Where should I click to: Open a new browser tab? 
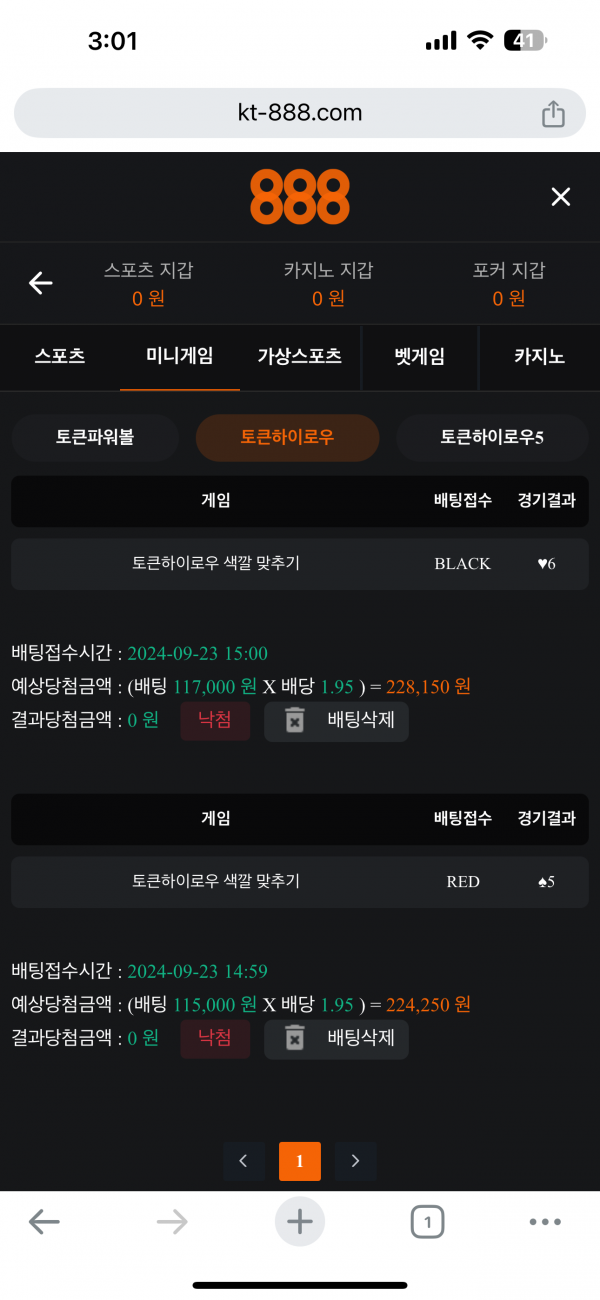(x=300, y=1221)
